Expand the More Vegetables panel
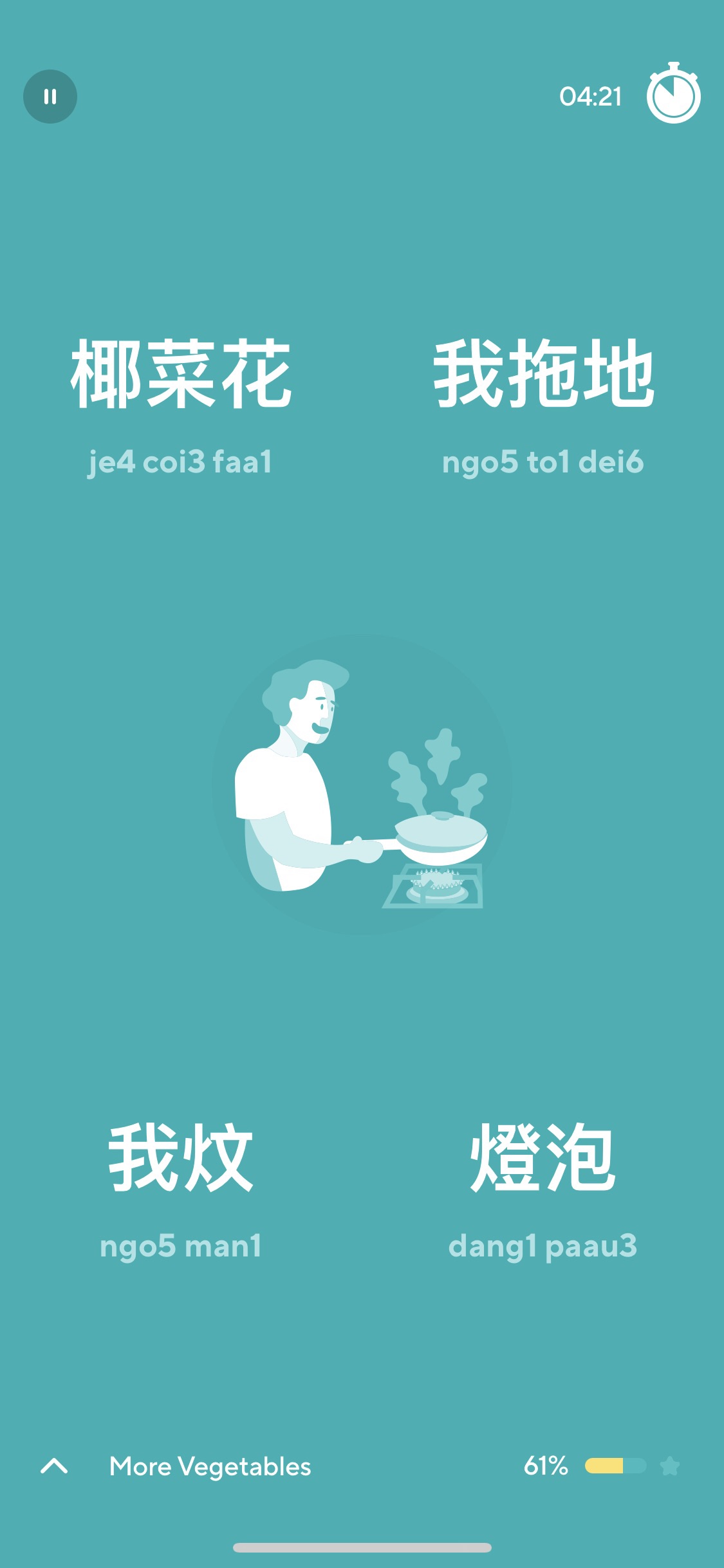Viewport: 724px width, 1568px height. click(54, 1466)
